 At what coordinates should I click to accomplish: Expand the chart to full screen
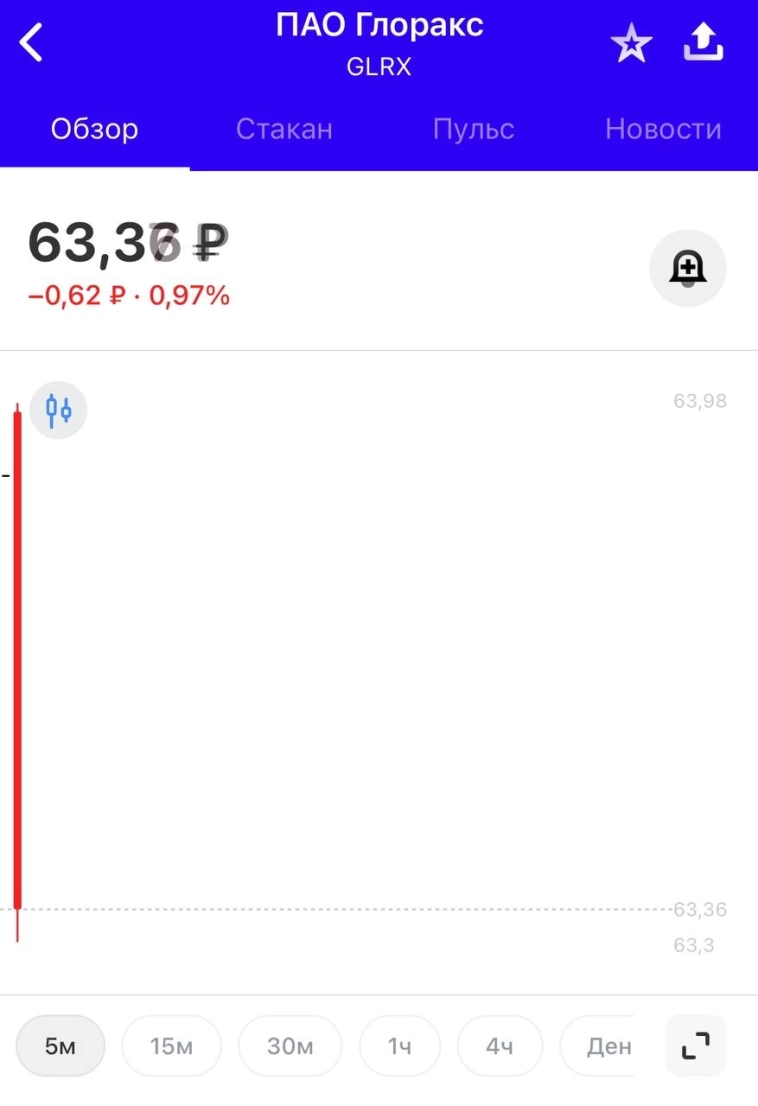click(696, 1046)
